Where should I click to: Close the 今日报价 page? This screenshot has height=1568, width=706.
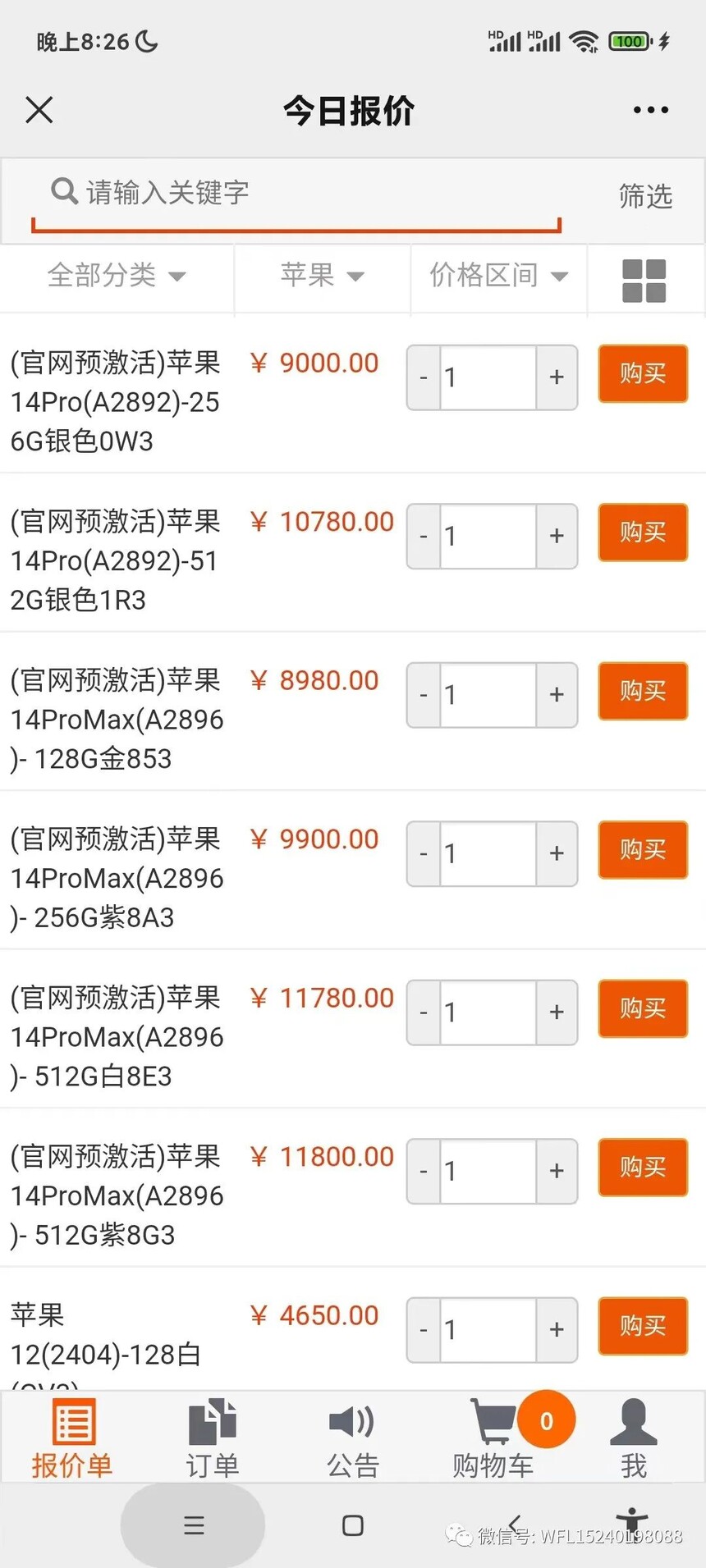[39, 110]
